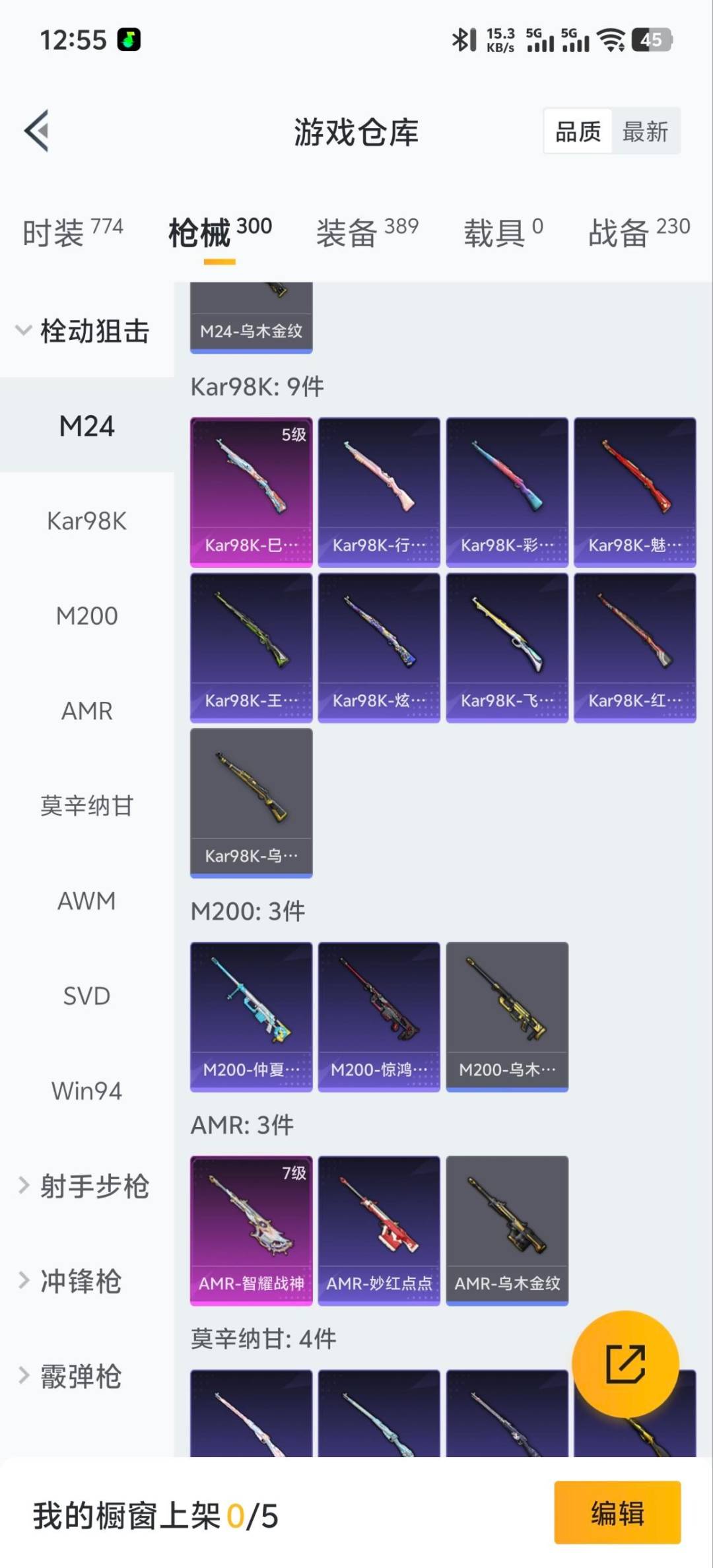Open the AMR-妙红点点 skin
This screenshot has width=713, height=1568.
(379, 1229)
